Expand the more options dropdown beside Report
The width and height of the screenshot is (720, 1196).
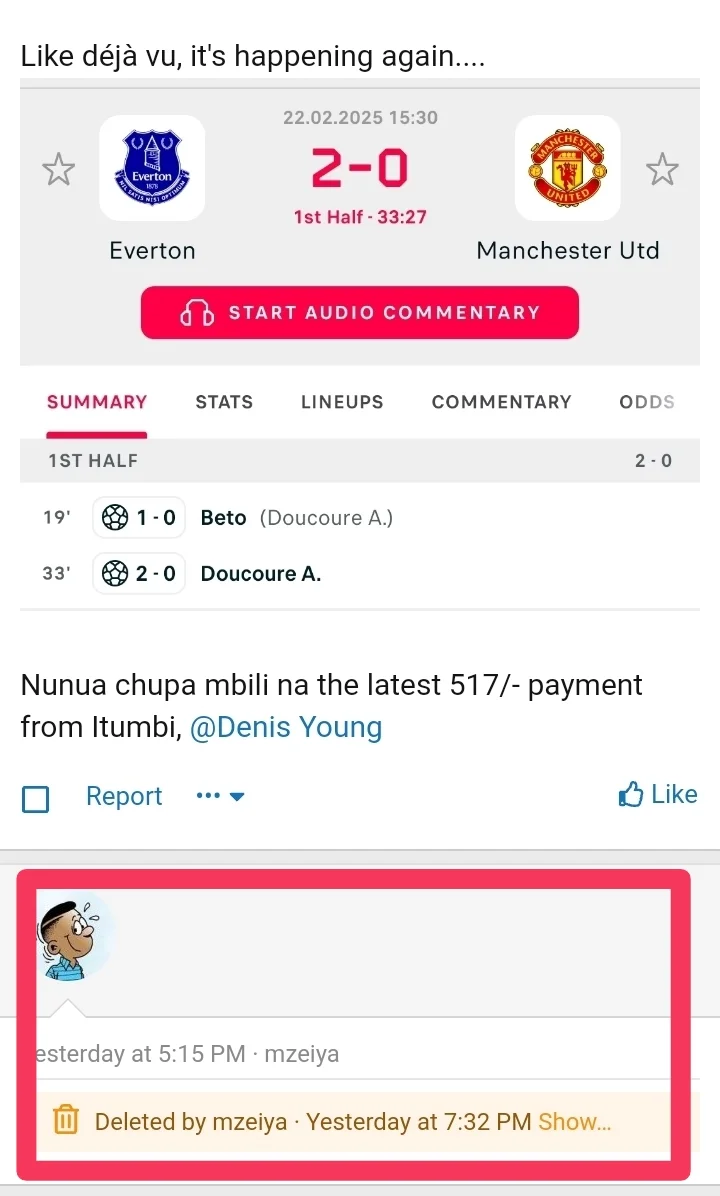pos(221,797)
